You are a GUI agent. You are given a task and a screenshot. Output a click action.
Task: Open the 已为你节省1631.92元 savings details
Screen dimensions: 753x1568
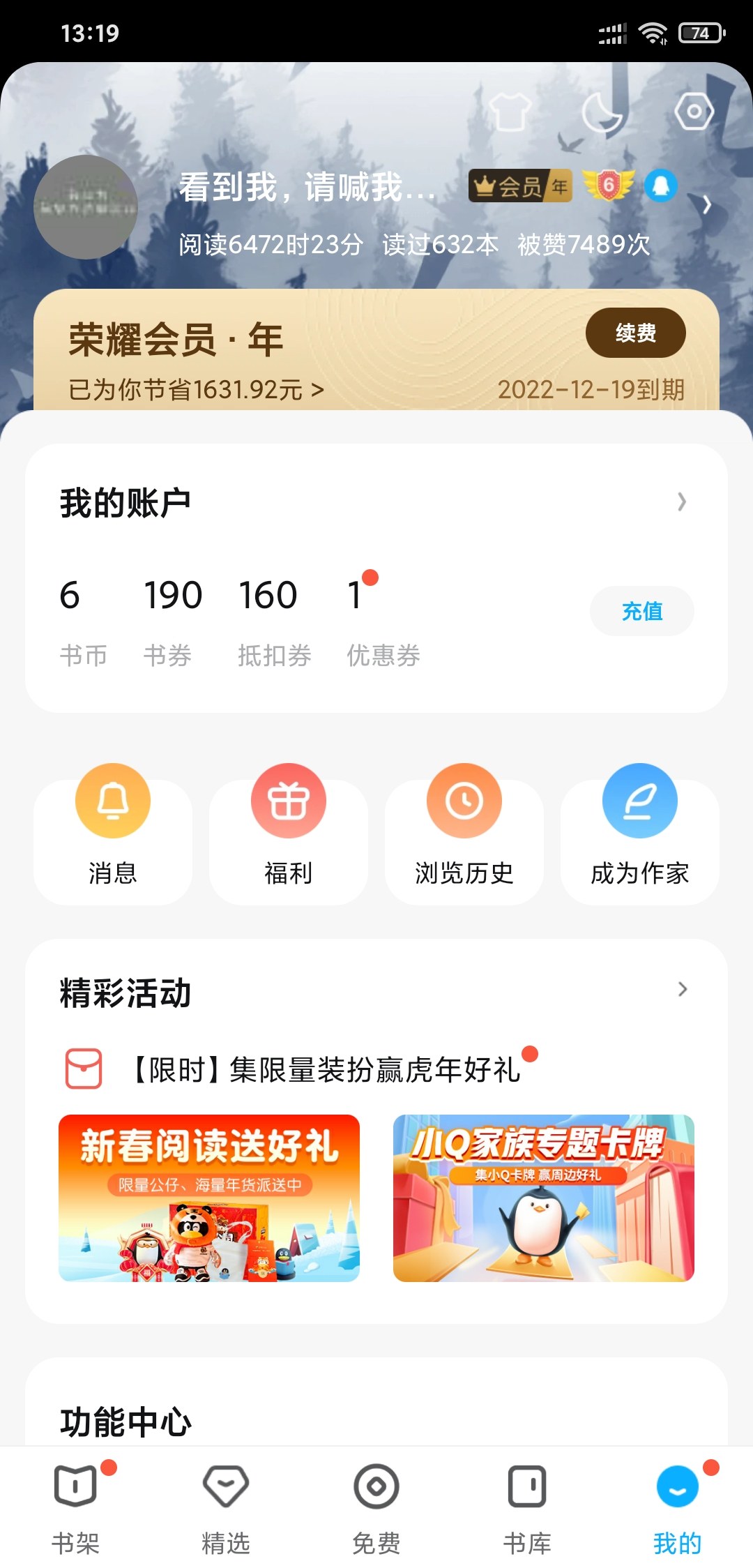(x=196, y=389)
